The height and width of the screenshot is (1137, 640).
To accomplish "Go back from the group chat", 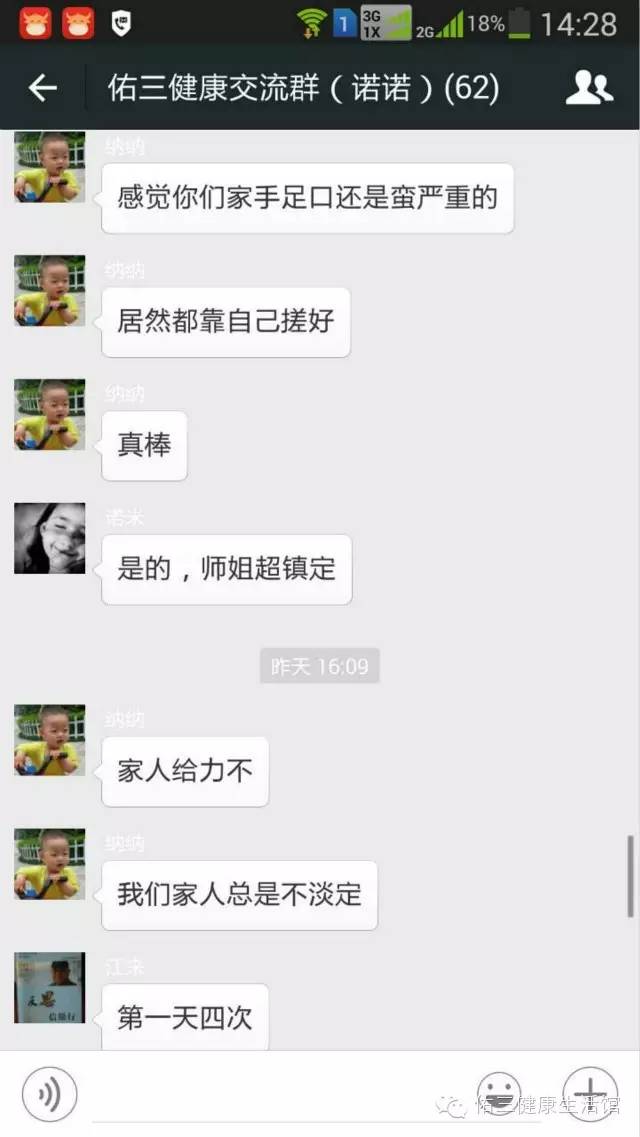I will pos(42,89).
